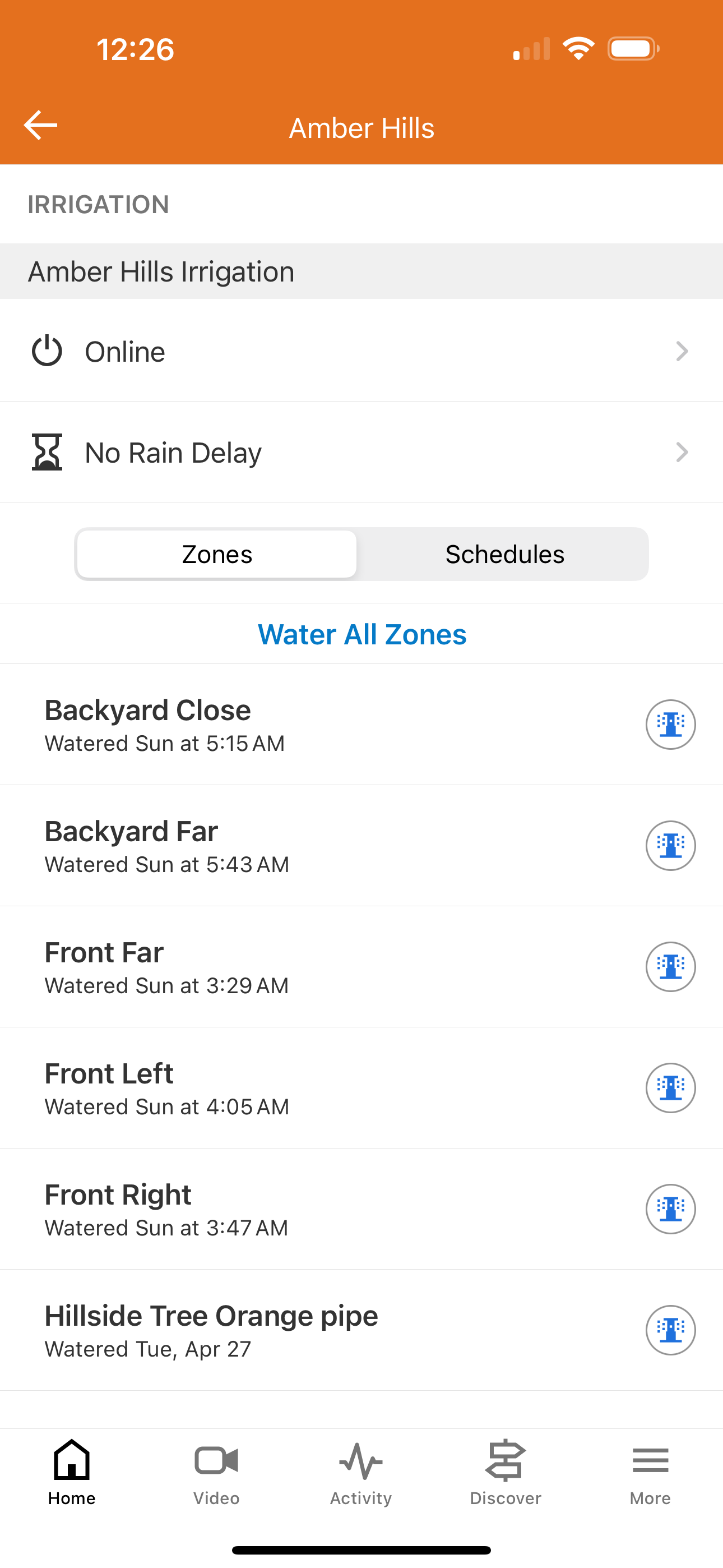
Task: Water the Front Far zone via sprinkler icon
Action: [x=670, y=967]
